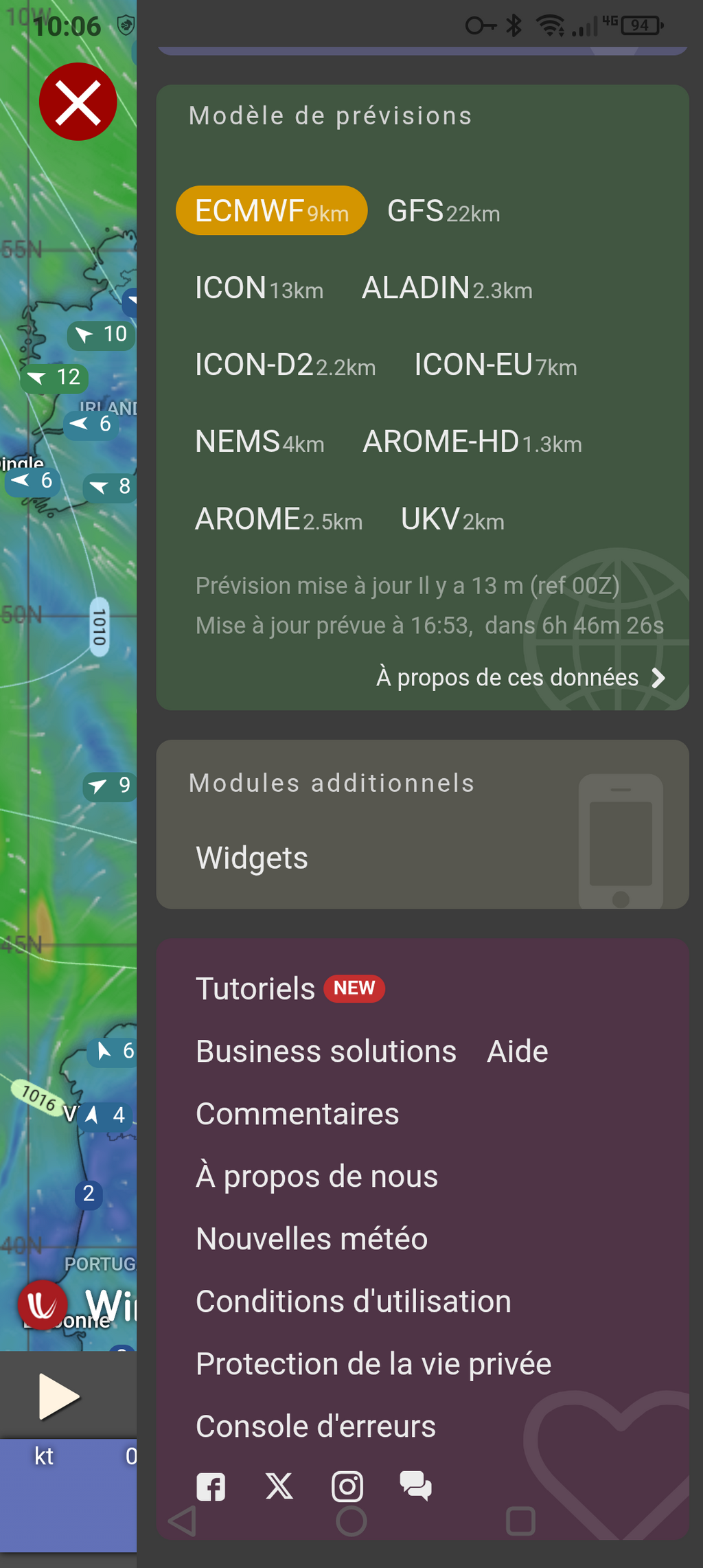Screen dimensions: 703x1568
Task: Open the Instagram icon
Action: click(x=347, y=1486)
